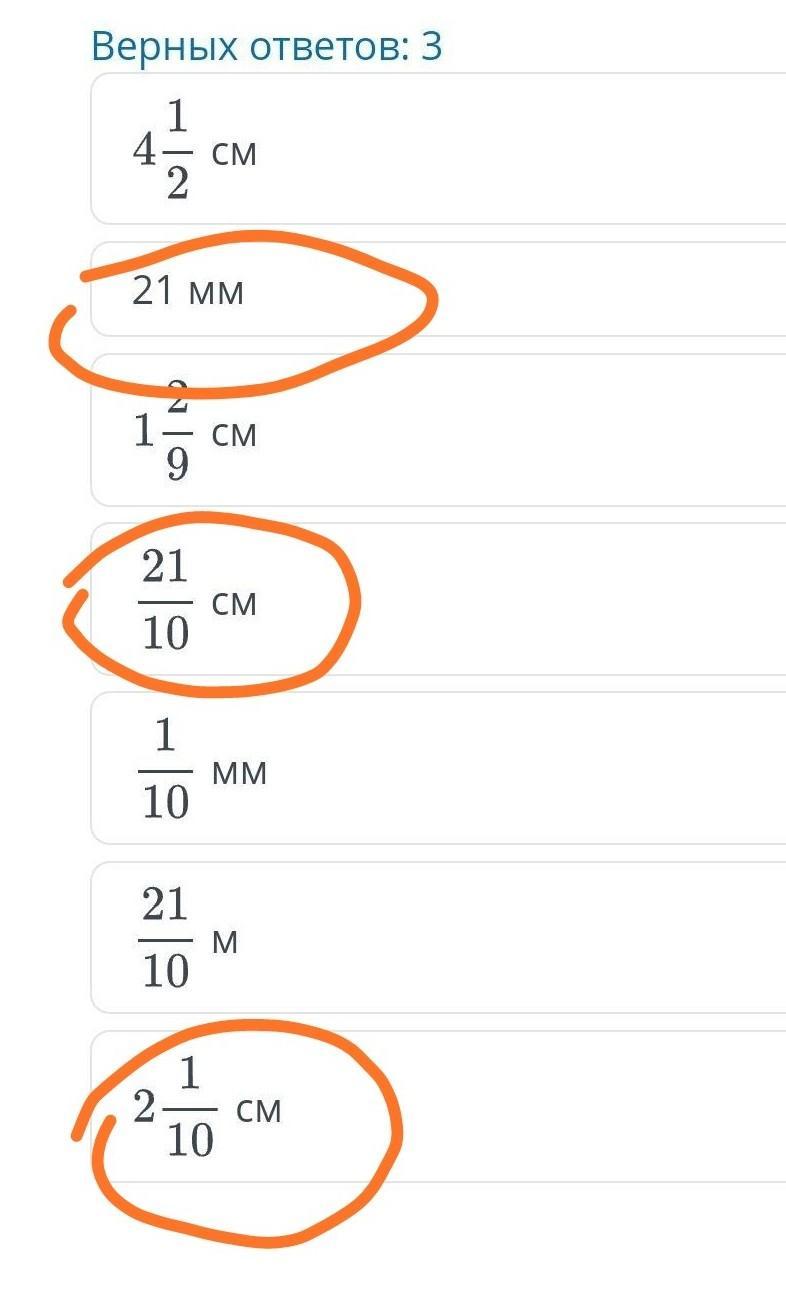Image resolution: width=786 pixels, height=1303 pixels.
Task: Mark the answer 2 1/10 см
Action: (x=438, y=1106)
